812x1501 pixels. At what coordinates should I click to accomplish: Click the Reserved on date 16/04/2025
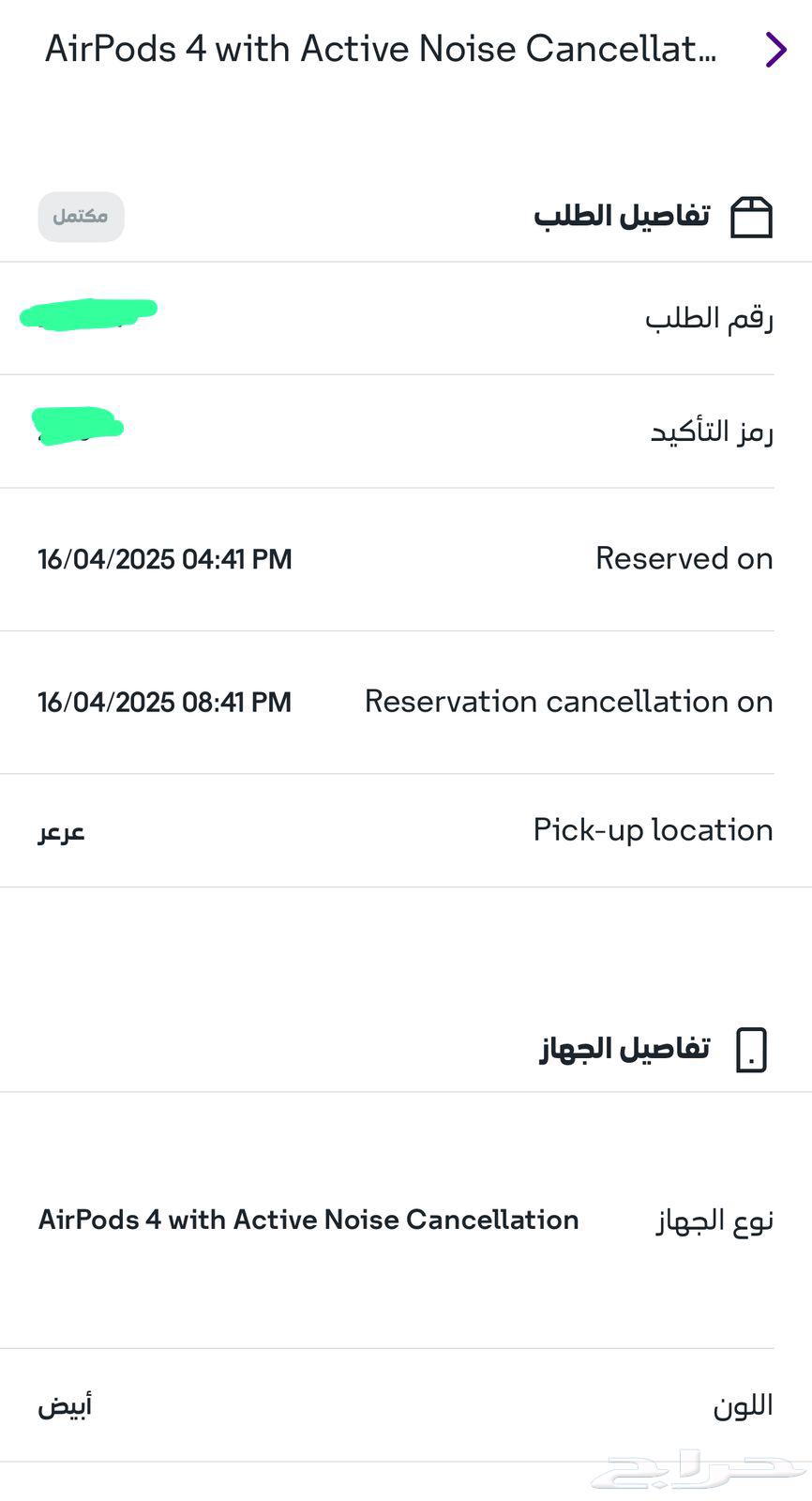pyautogui.click(x=164, y=558)
